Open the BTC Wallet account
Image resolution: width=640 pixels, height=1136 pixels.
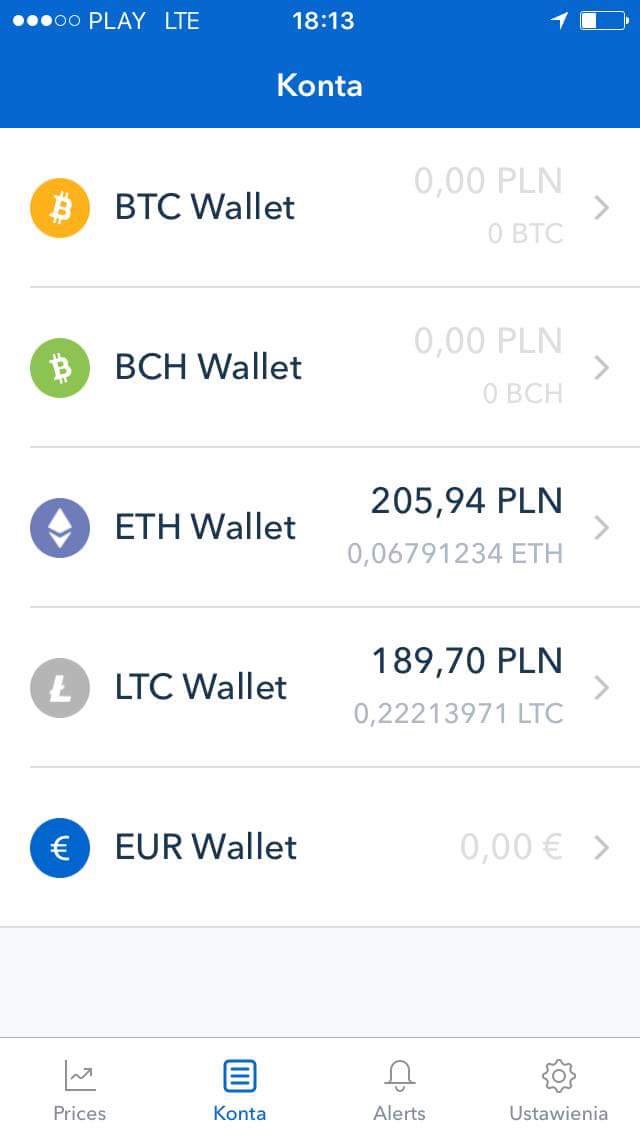[320, 208]
